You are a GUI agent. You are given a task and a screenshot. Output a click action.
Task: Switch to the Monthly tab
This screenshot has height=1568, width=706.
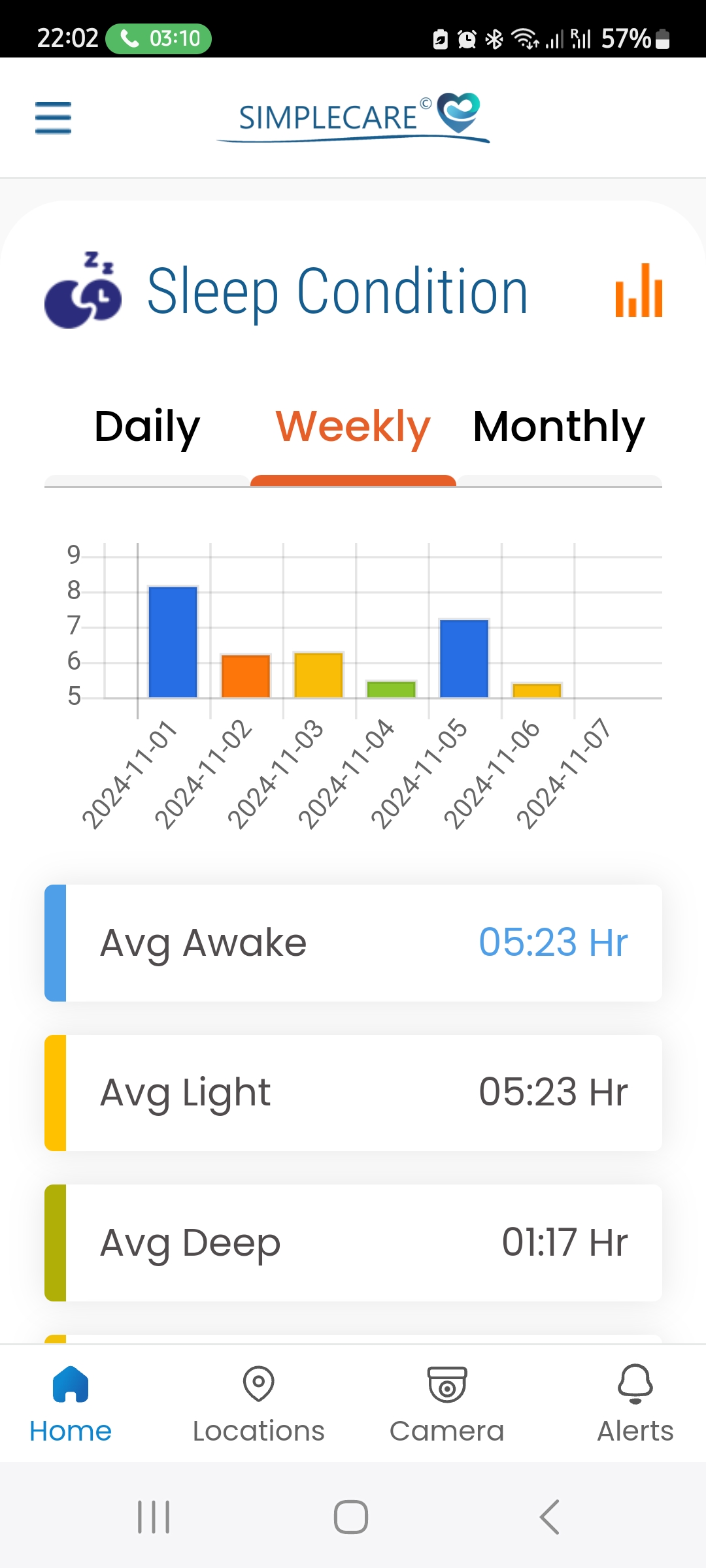point(559,427)
